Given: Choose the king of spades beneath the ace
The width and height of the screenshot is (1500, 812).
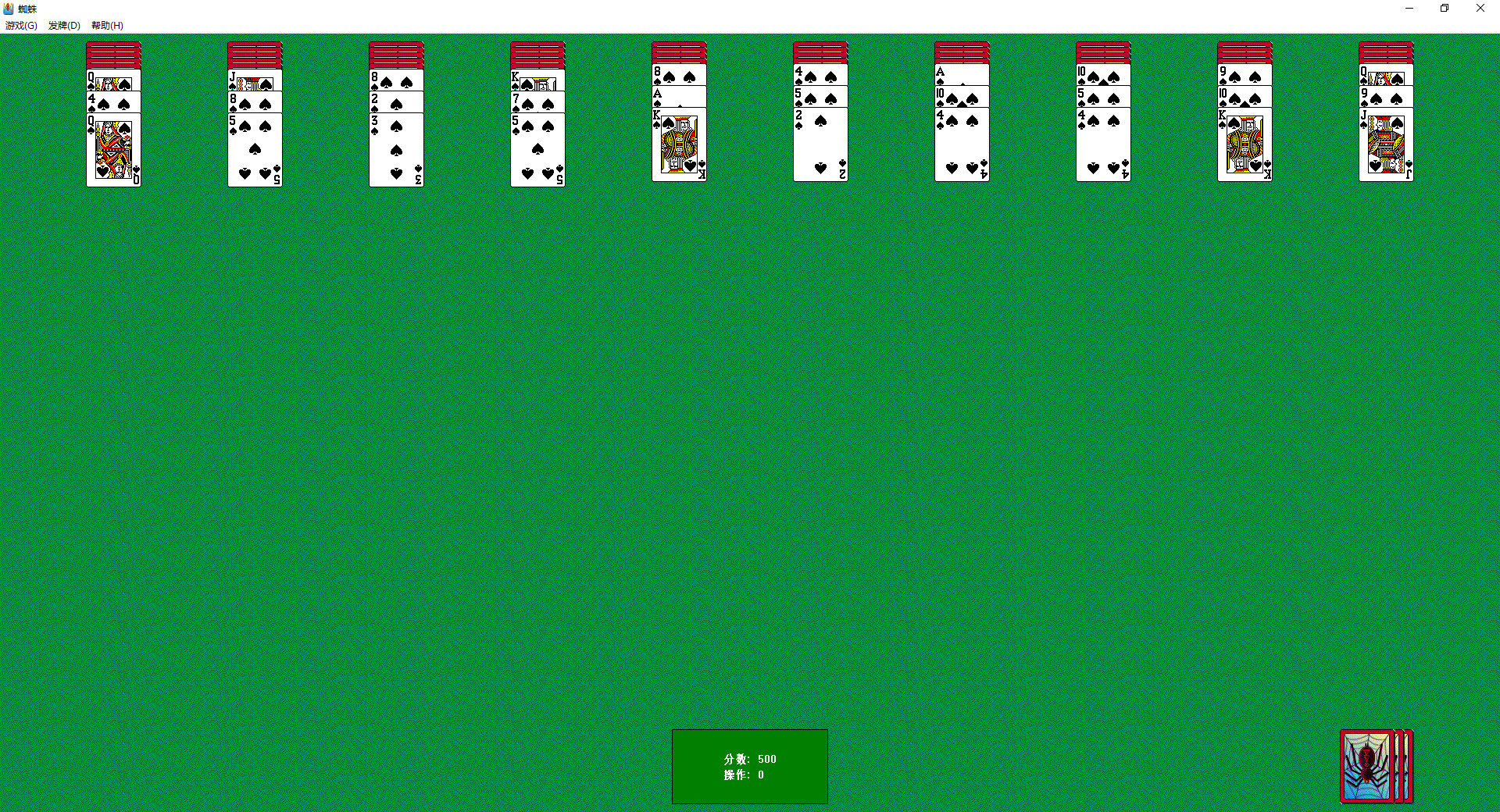Looking at the screenshot, I should coord(679,145).
